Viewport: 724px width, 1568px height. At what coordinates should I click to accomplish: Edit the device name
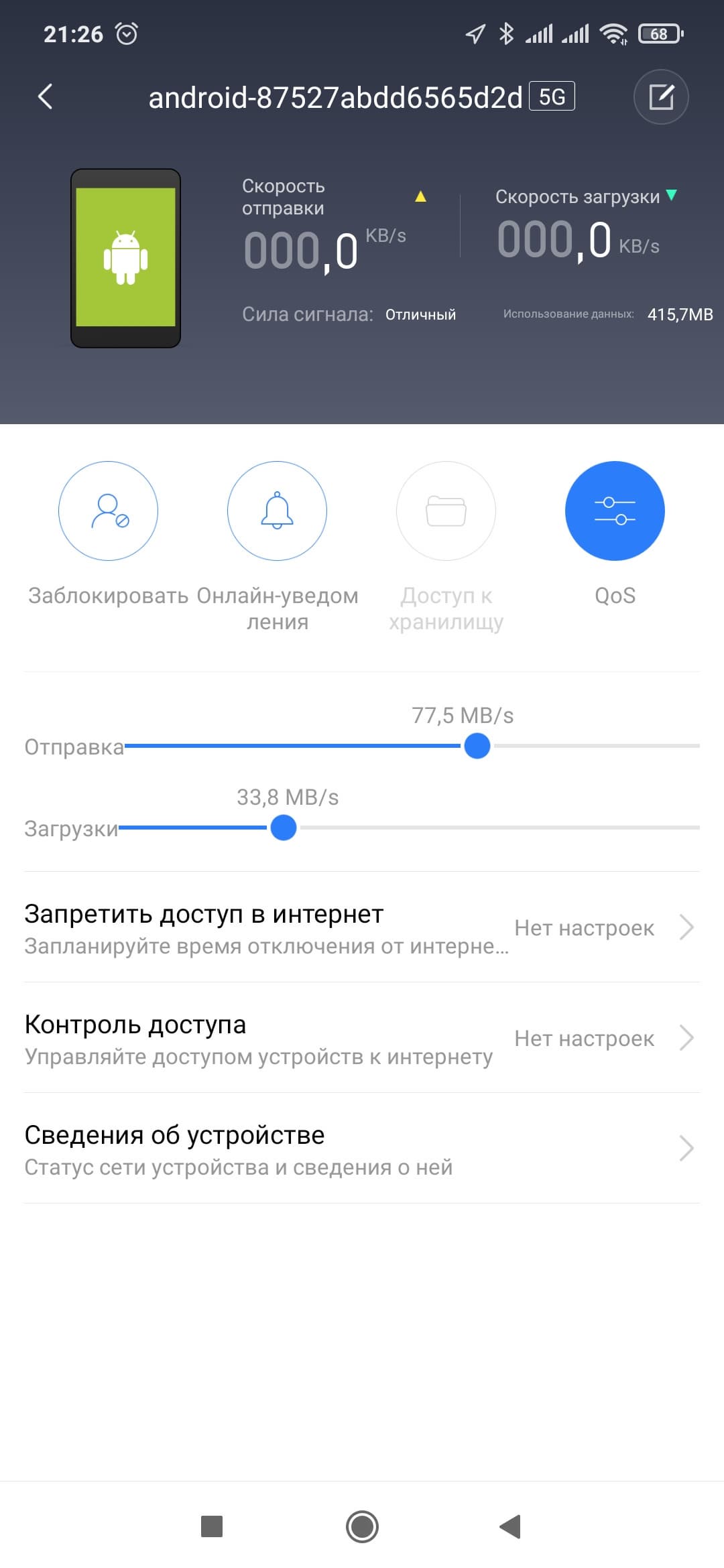pyautogui.click(x=661, y=97)
